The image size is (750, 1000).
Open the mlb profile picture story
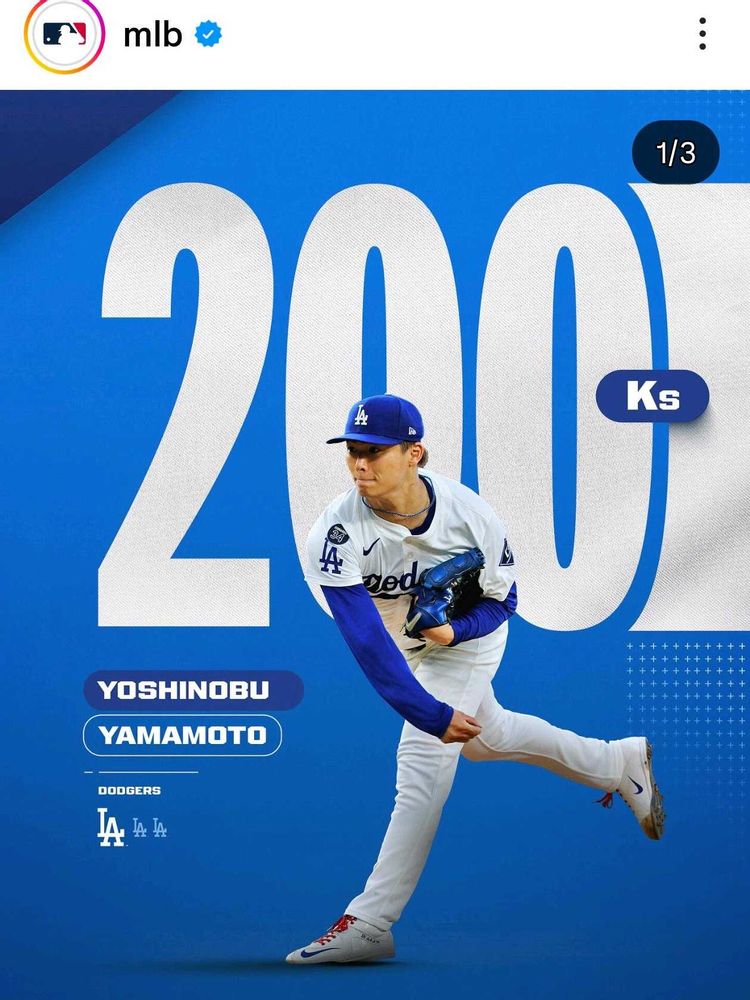64,34
